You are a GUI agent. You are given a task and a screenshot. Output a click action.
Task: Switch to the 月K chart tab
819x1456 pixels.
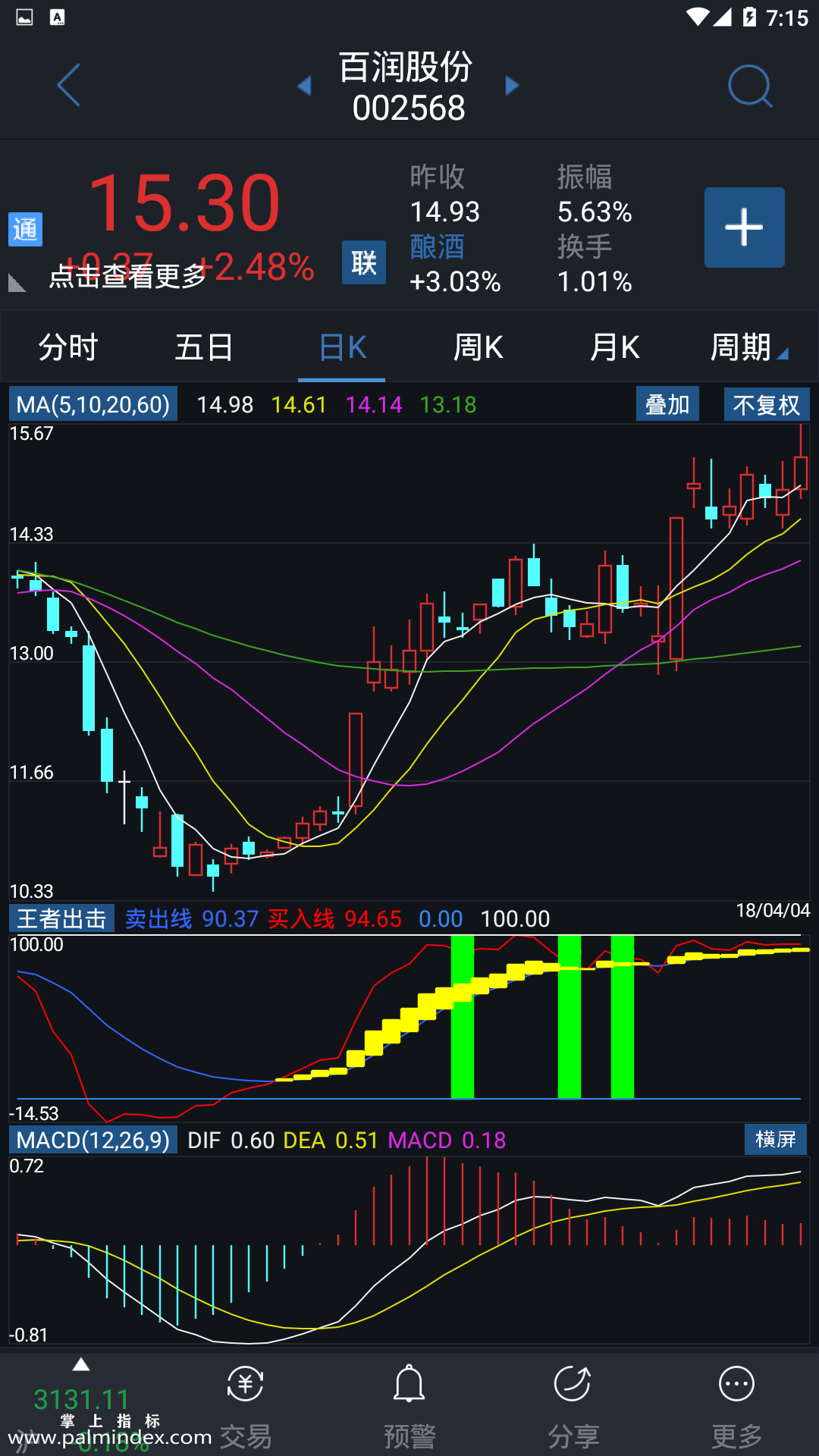click(614, 347)
